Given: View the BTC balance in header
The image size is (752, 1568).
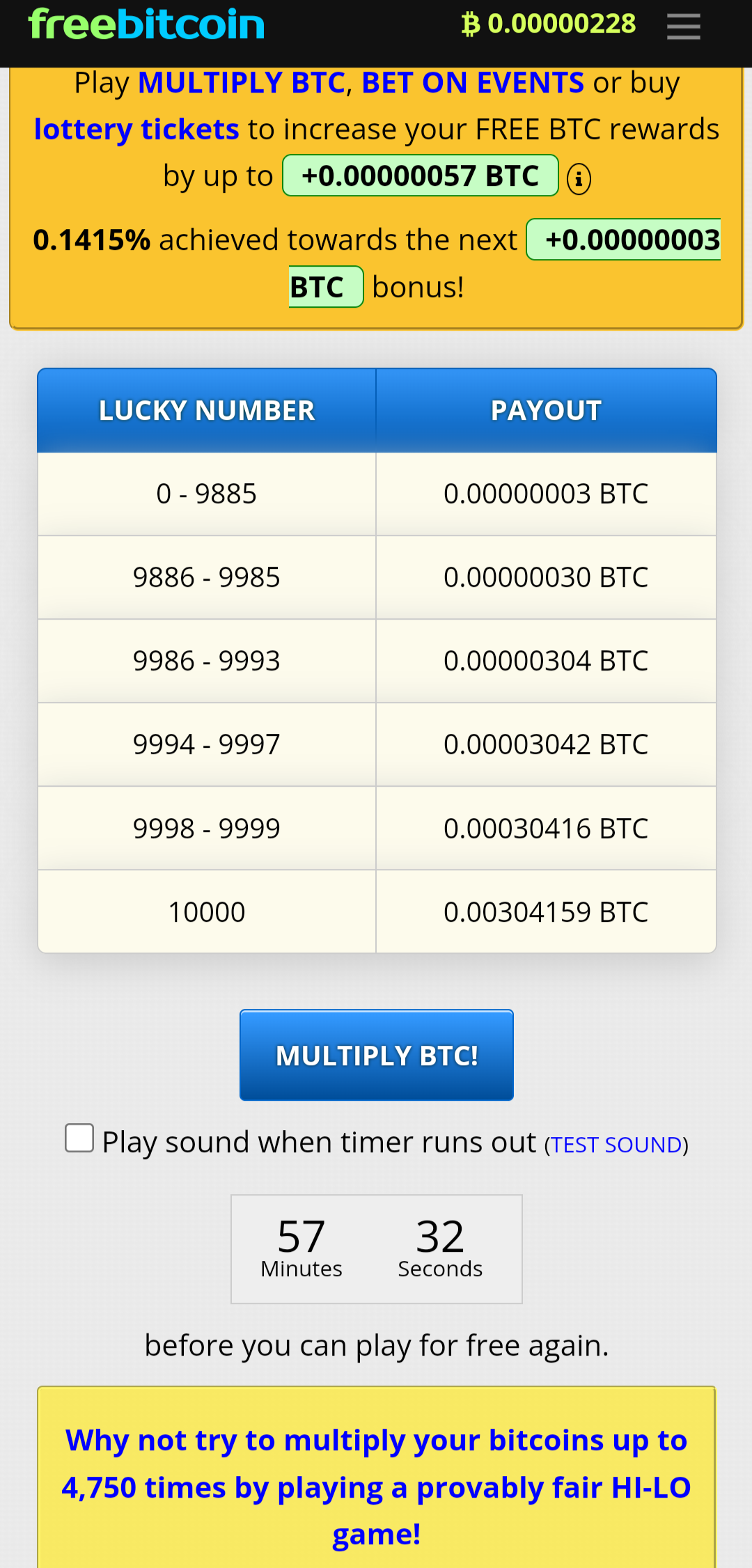Looking at the screenshot, I should click(549, 24).
